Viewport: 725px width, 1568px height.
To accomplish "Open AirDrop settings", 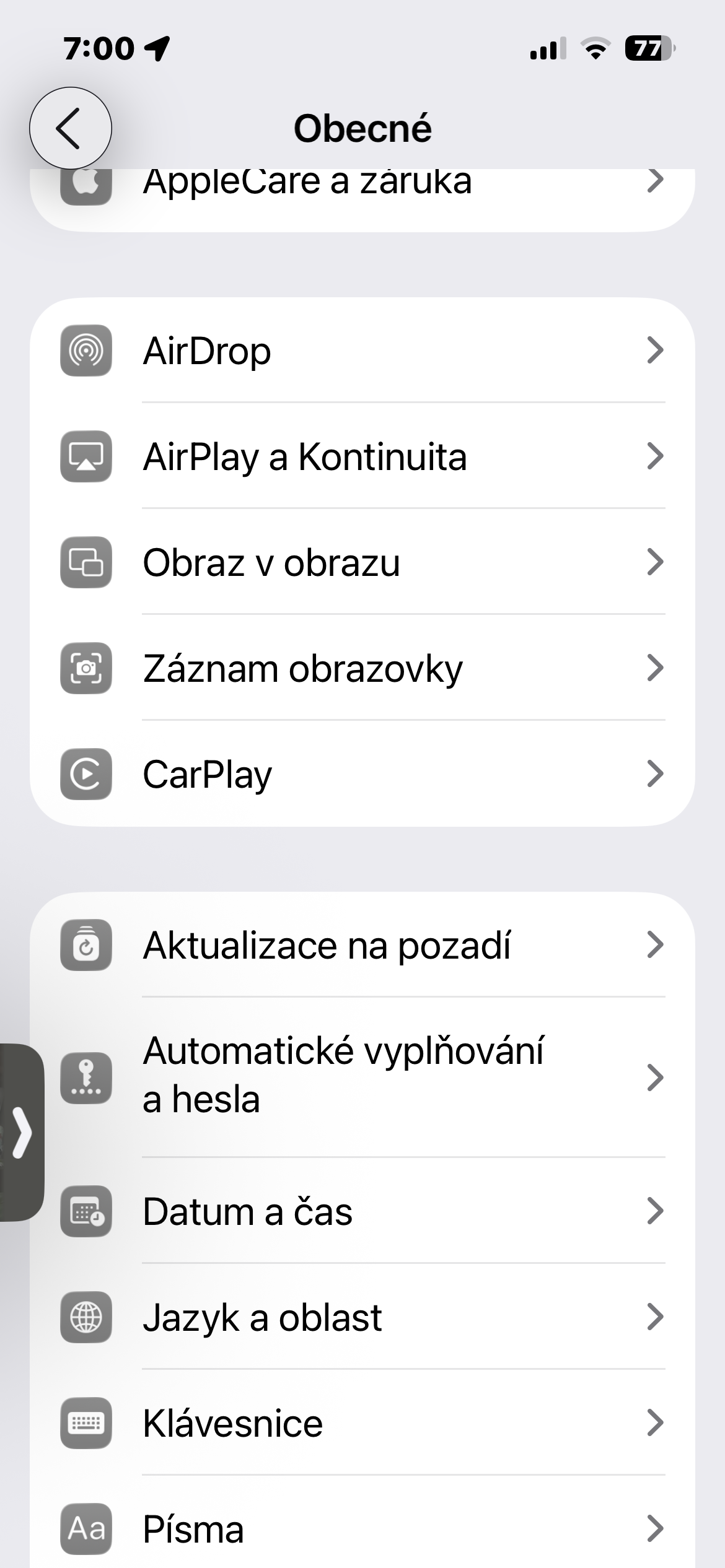I will pyautogui.click(x=362, y=351).
